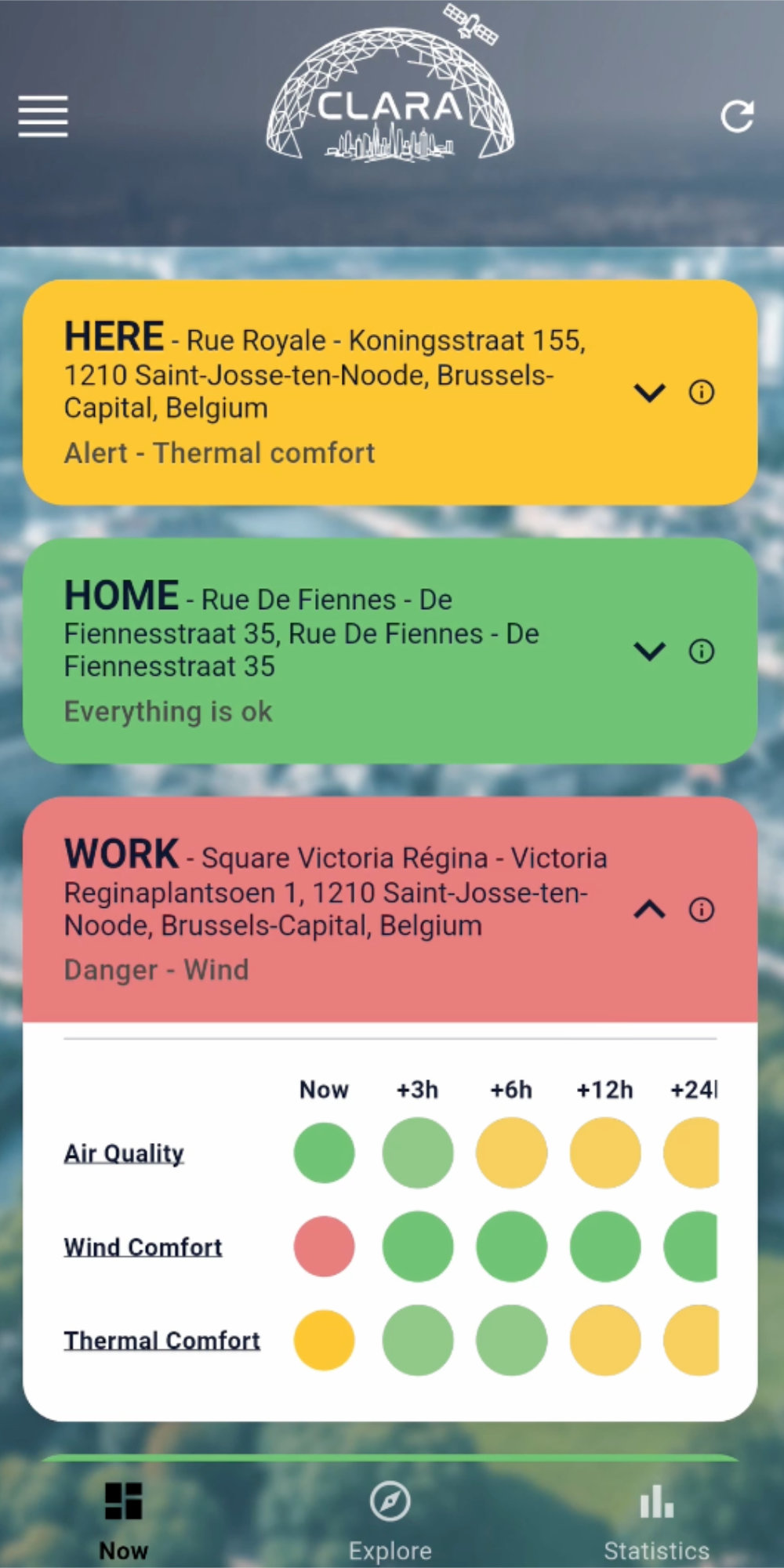View info for the HOME location

pos(702,651)
